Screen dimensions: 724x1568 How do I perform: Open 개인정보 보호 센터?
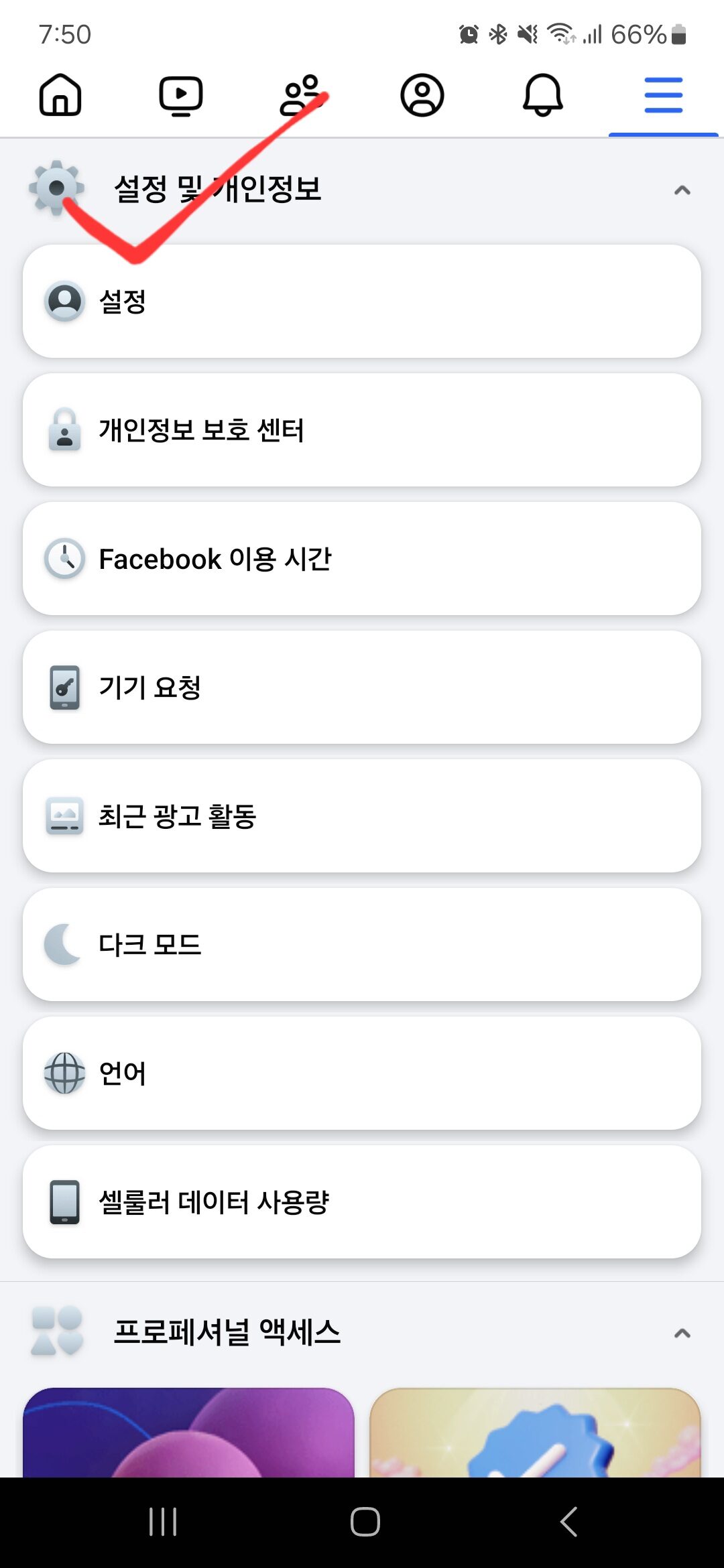[x=362, y=430]
